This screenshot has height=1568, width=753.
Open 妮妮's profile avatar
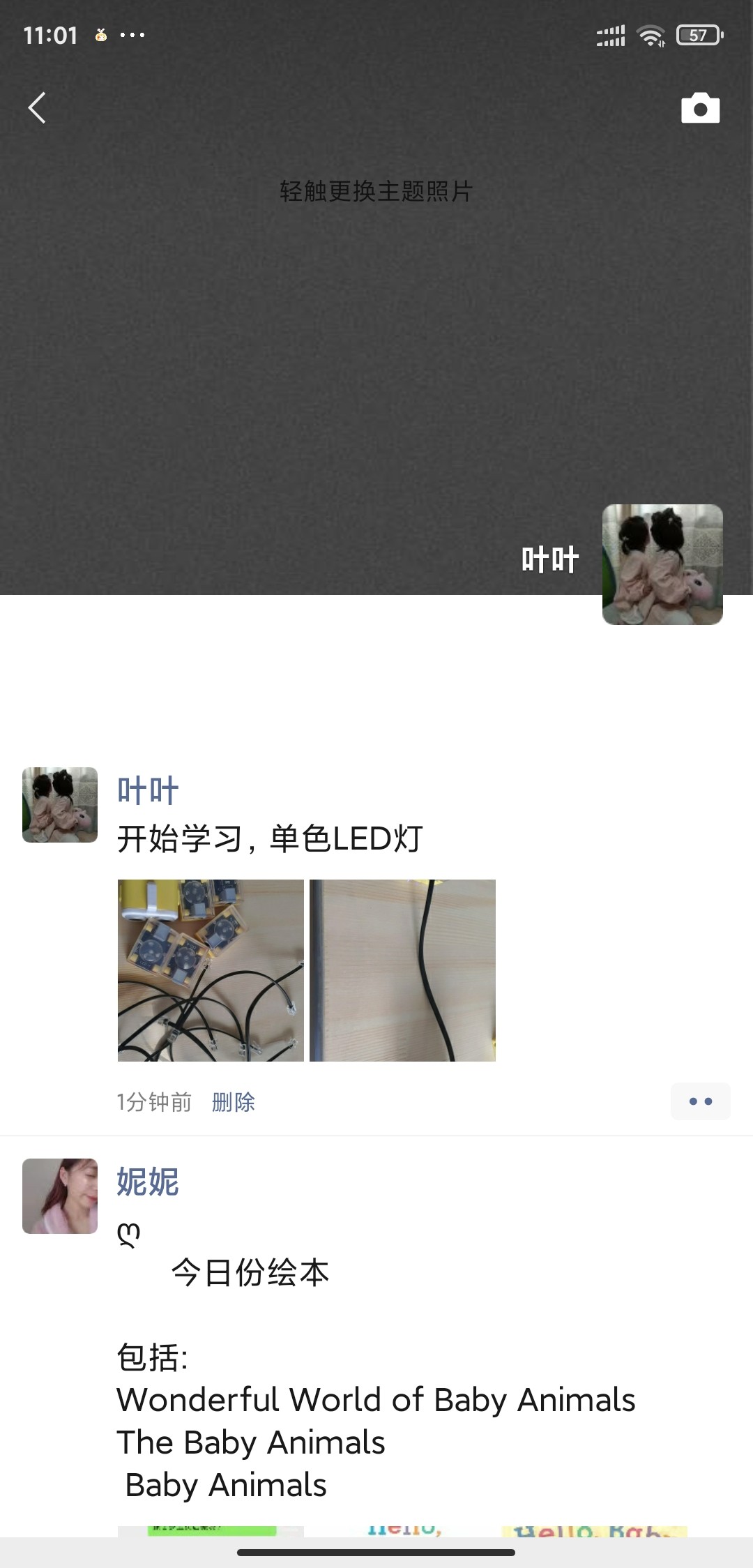60,1196
